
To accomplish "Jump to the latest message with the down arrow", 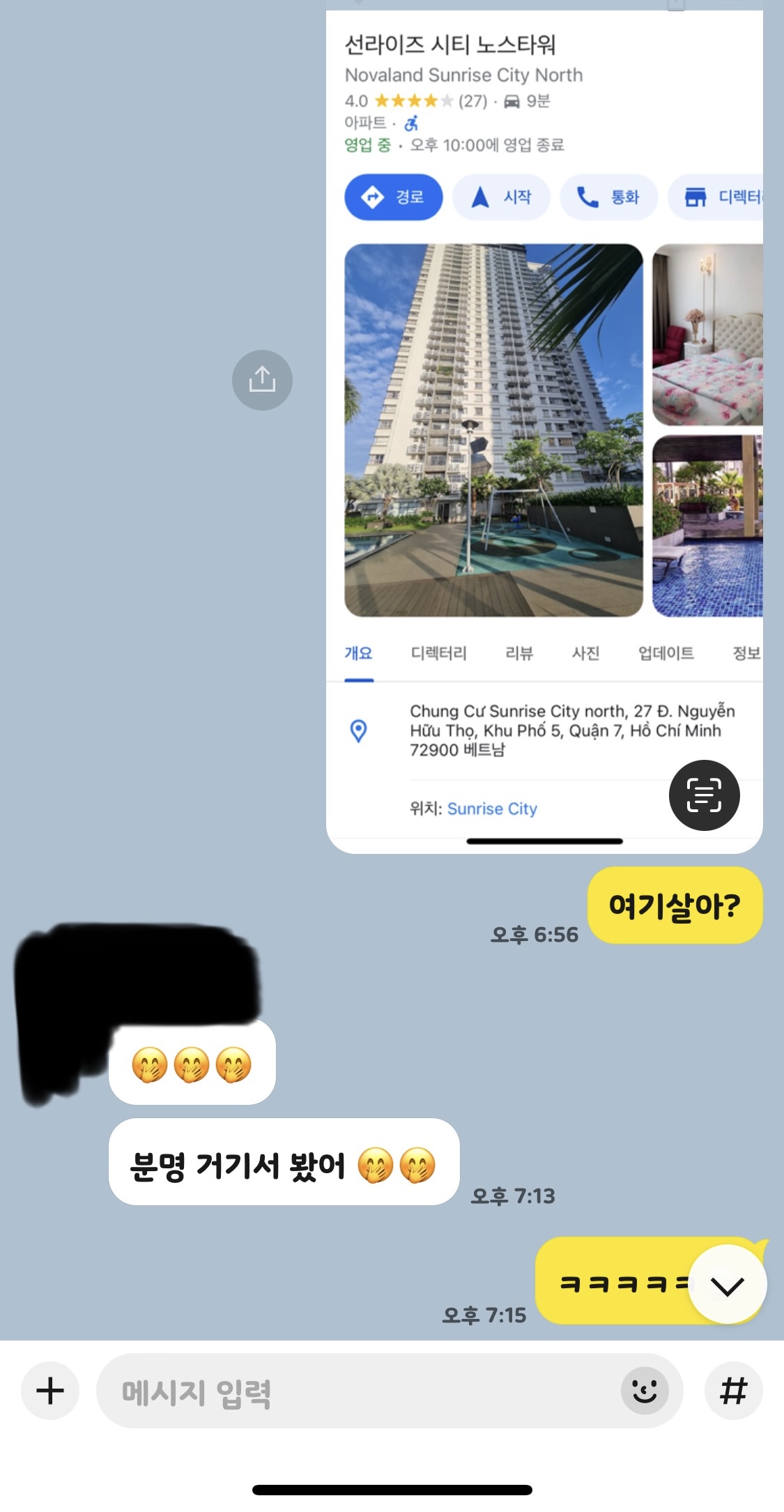I will tap(727, 1284).
